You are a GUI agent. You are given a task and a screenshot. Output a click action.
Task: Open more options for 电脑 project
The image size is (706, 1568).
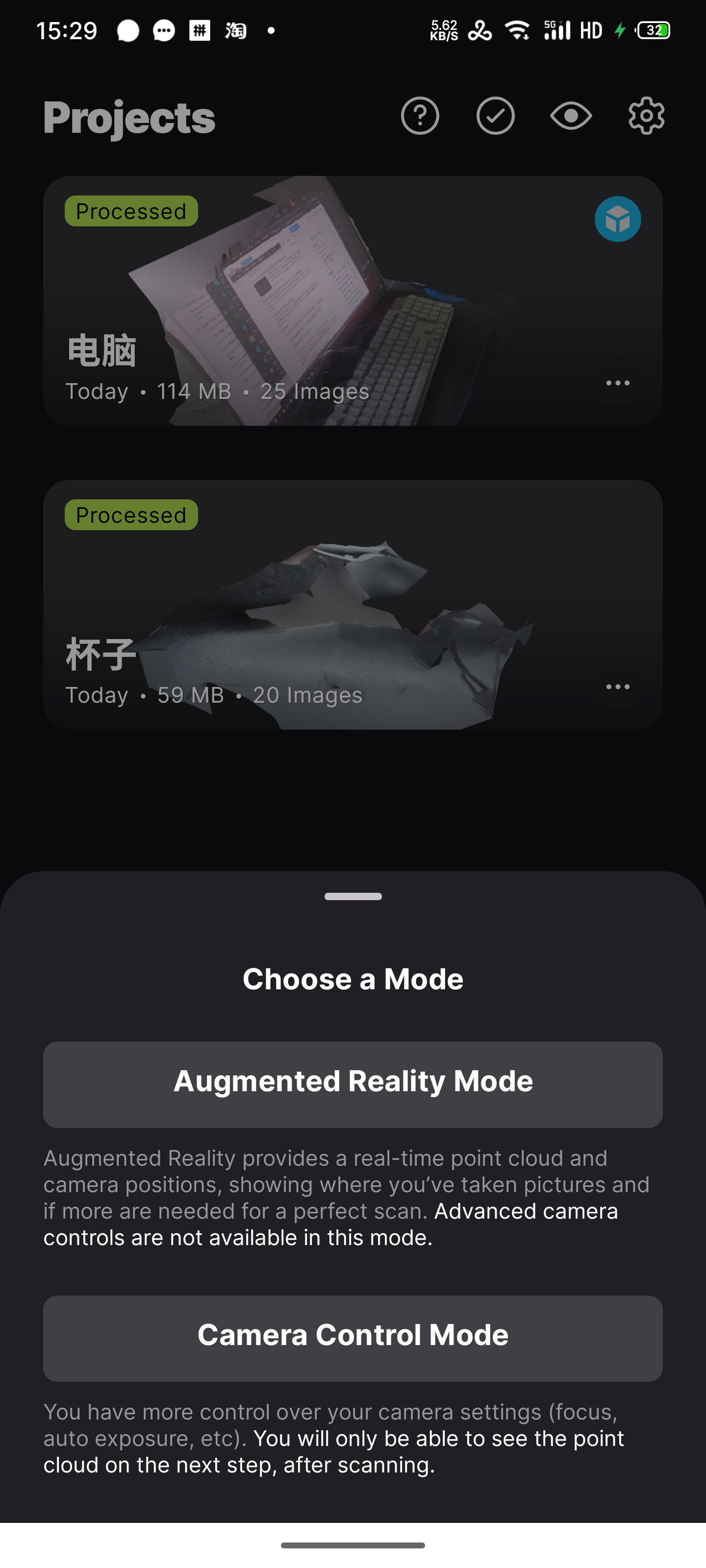coord(618,383)
